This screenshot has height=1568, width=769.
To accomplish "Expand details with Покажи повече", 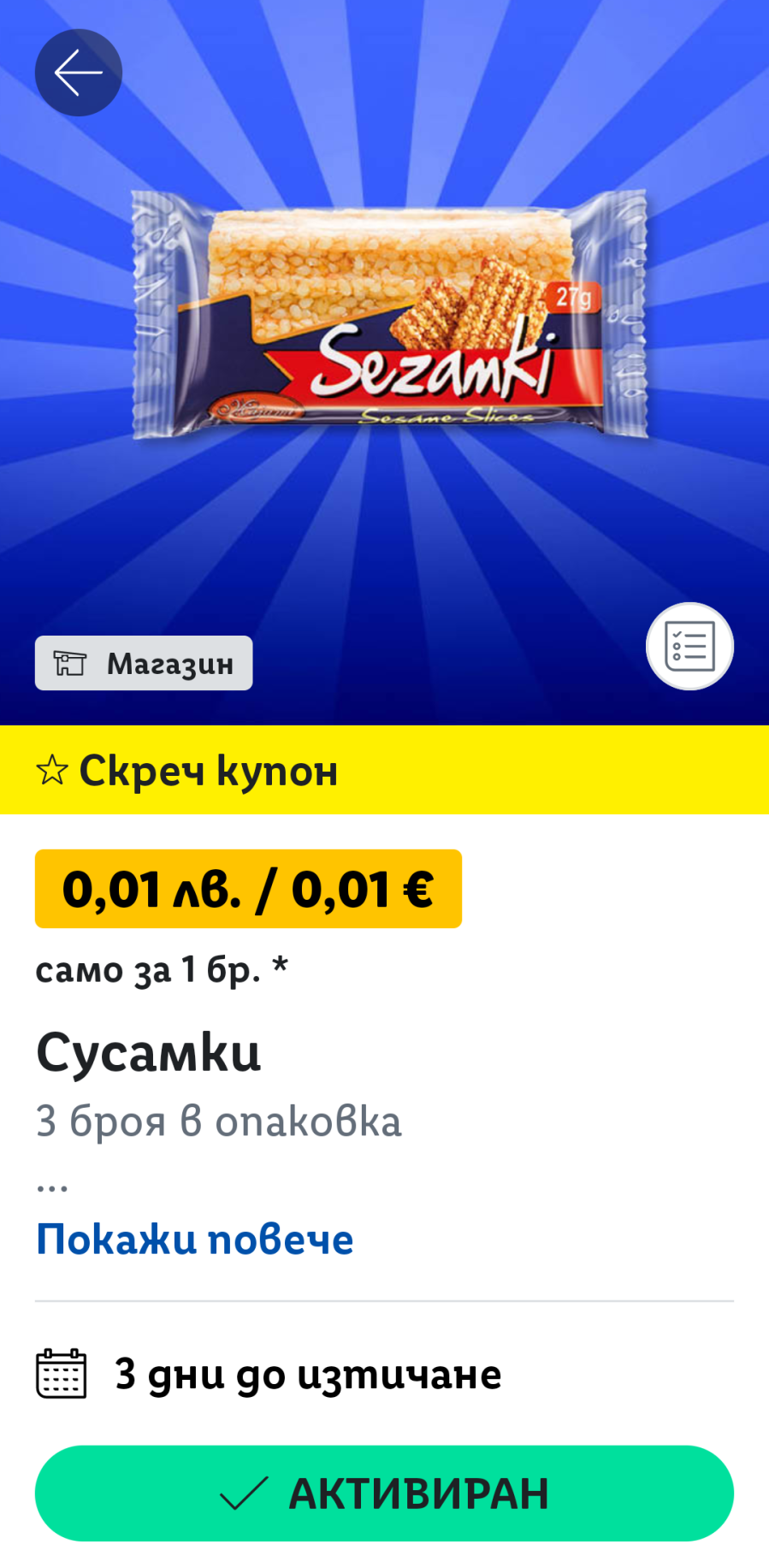I will click(x=195, y=1240).
